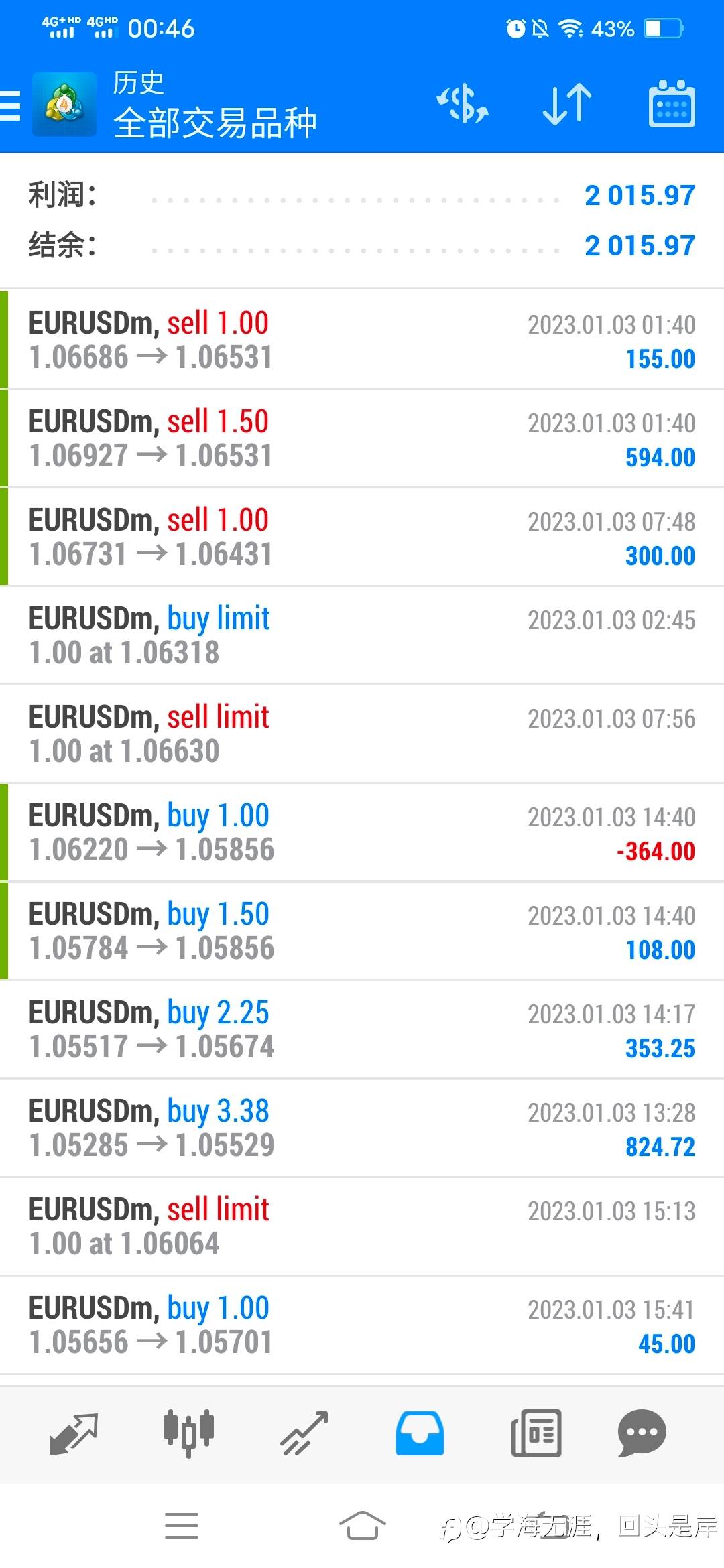The image size is (724, 1568).
Task: Open the sell limit order at 1.06064
Action: coord(362,1226)
